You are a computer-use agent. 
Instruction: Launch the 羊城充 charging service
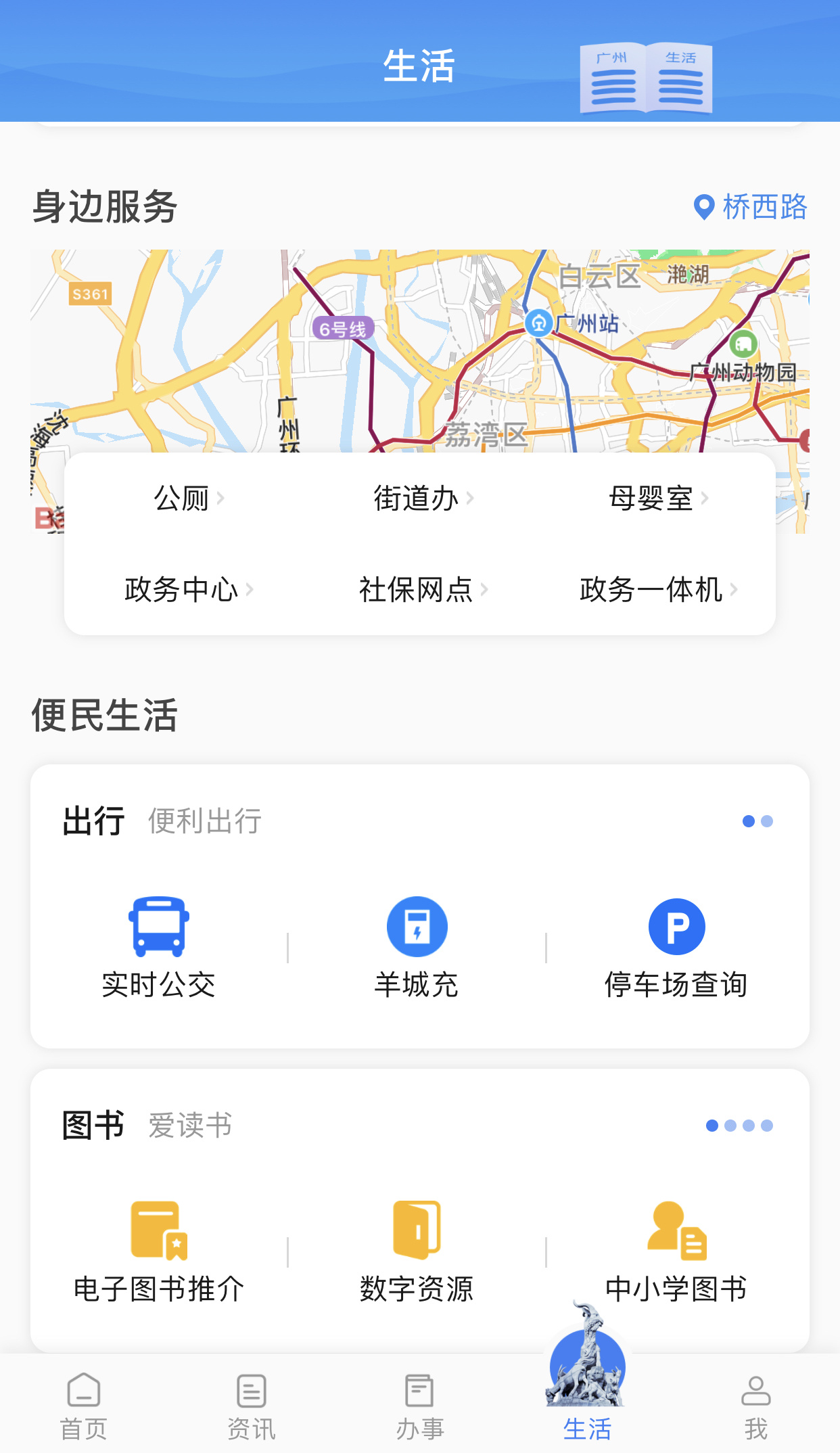pyautogui.click(x=417, y=947)
